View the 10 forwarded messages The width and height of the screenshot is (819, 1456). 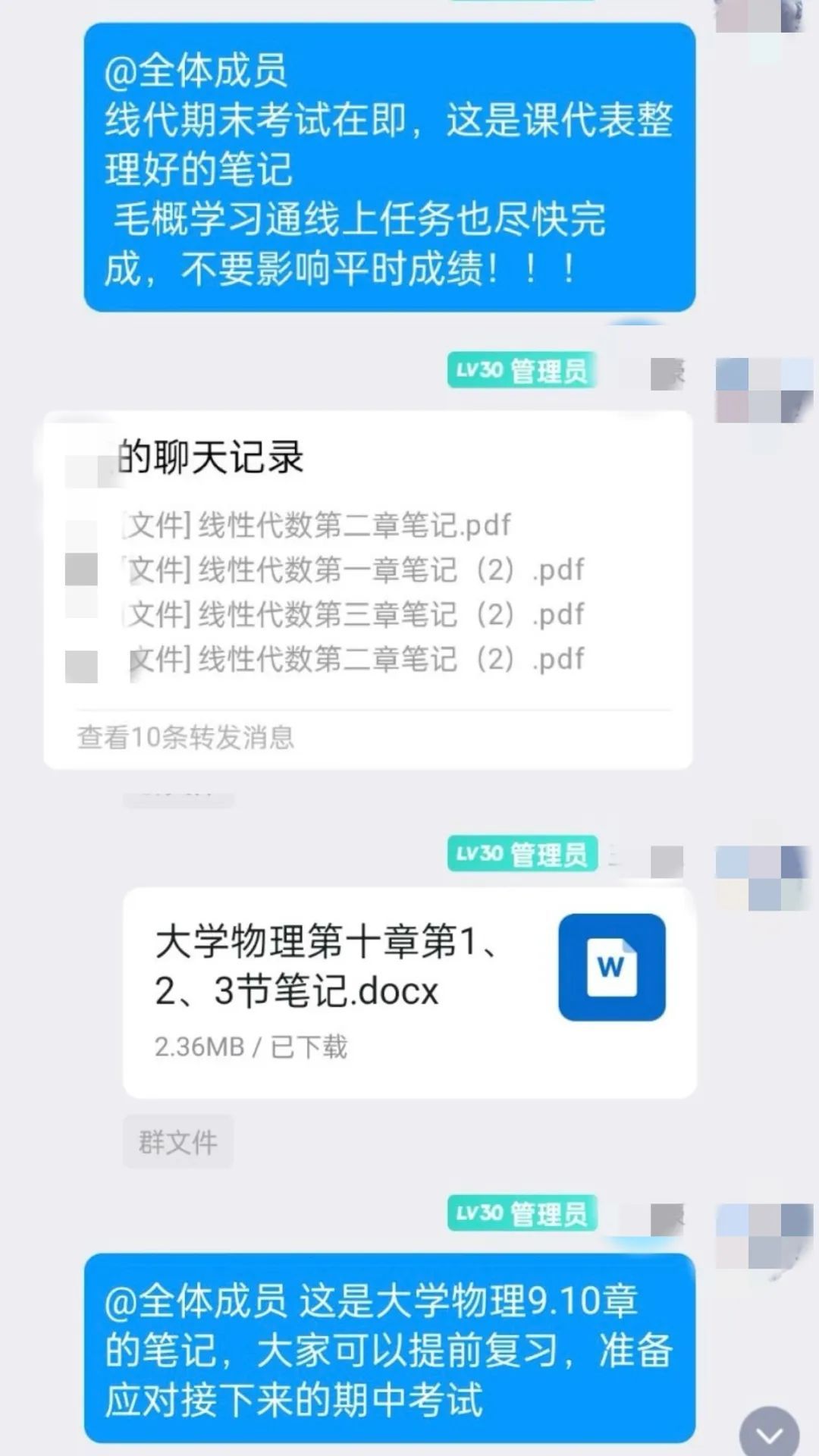pos(186,737)
